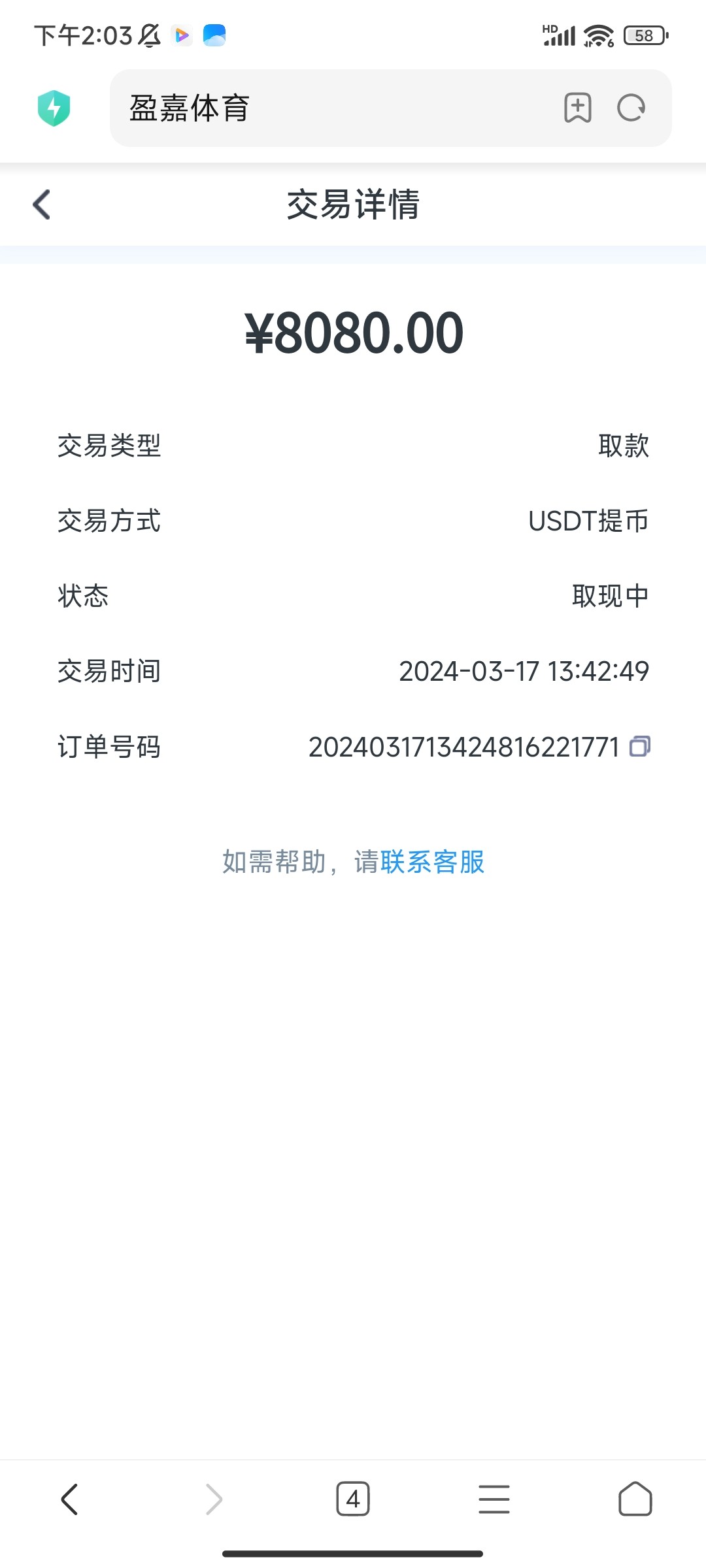
Task: Tap the 取现中 status text
Action: (609, 596)
